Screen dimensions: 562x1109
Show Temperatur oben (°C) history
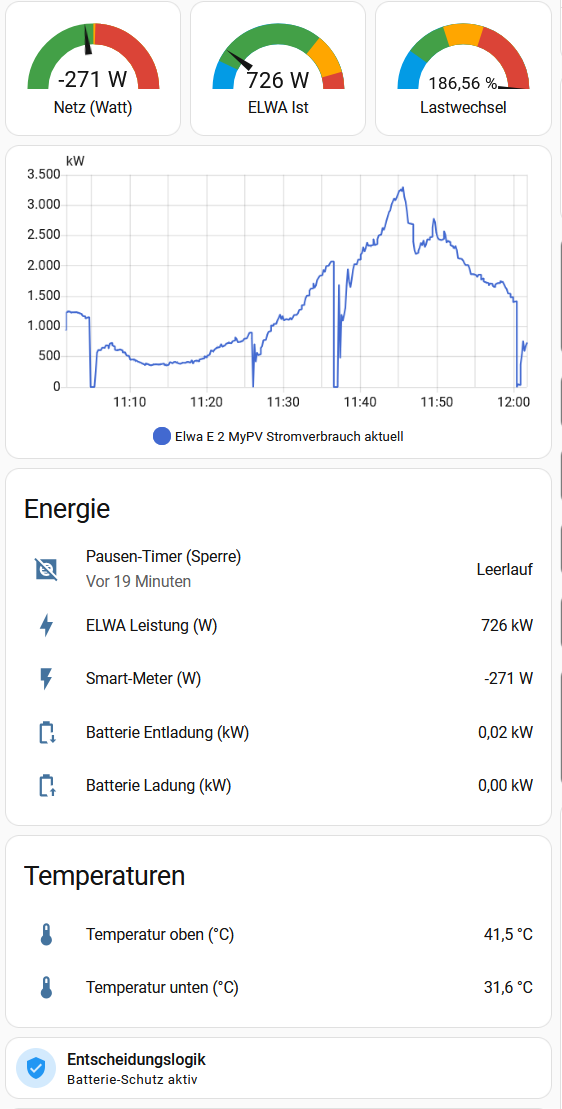coord(278,934)
